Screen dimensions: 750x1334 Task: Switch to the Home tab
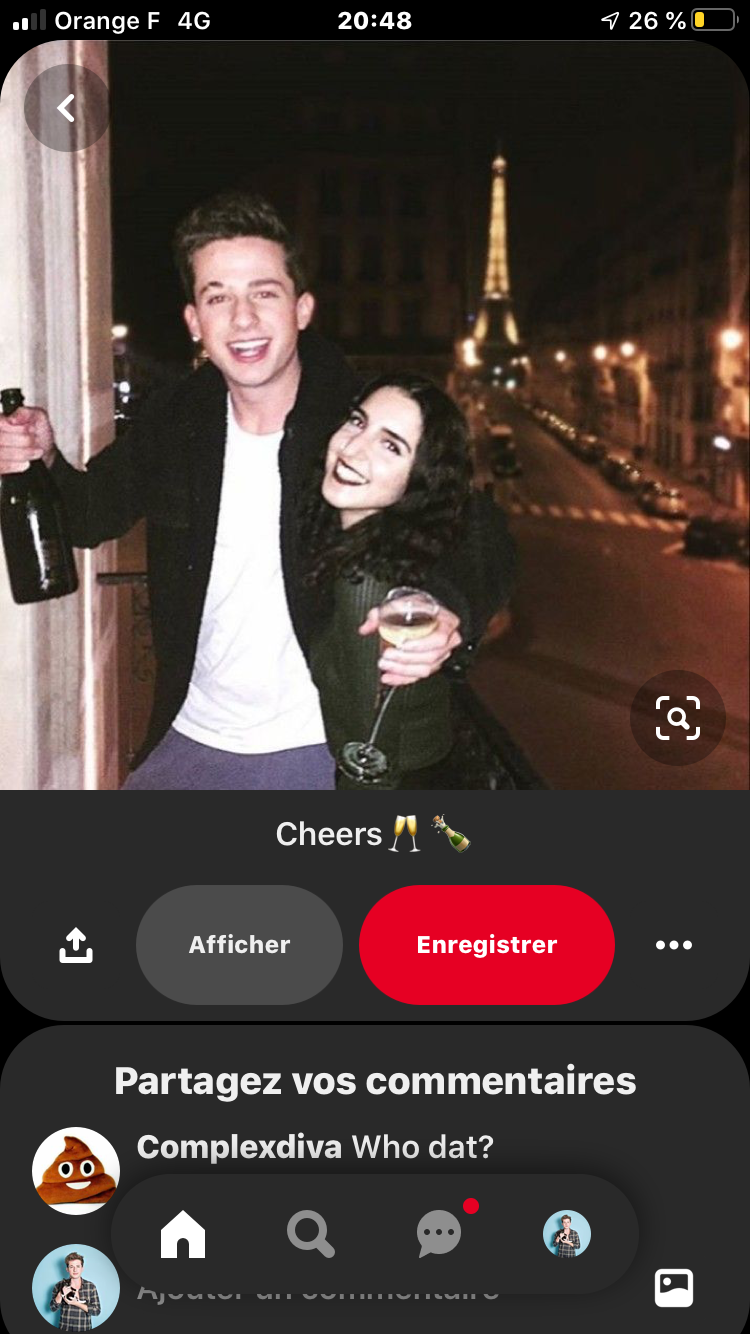coord(183,1234)
